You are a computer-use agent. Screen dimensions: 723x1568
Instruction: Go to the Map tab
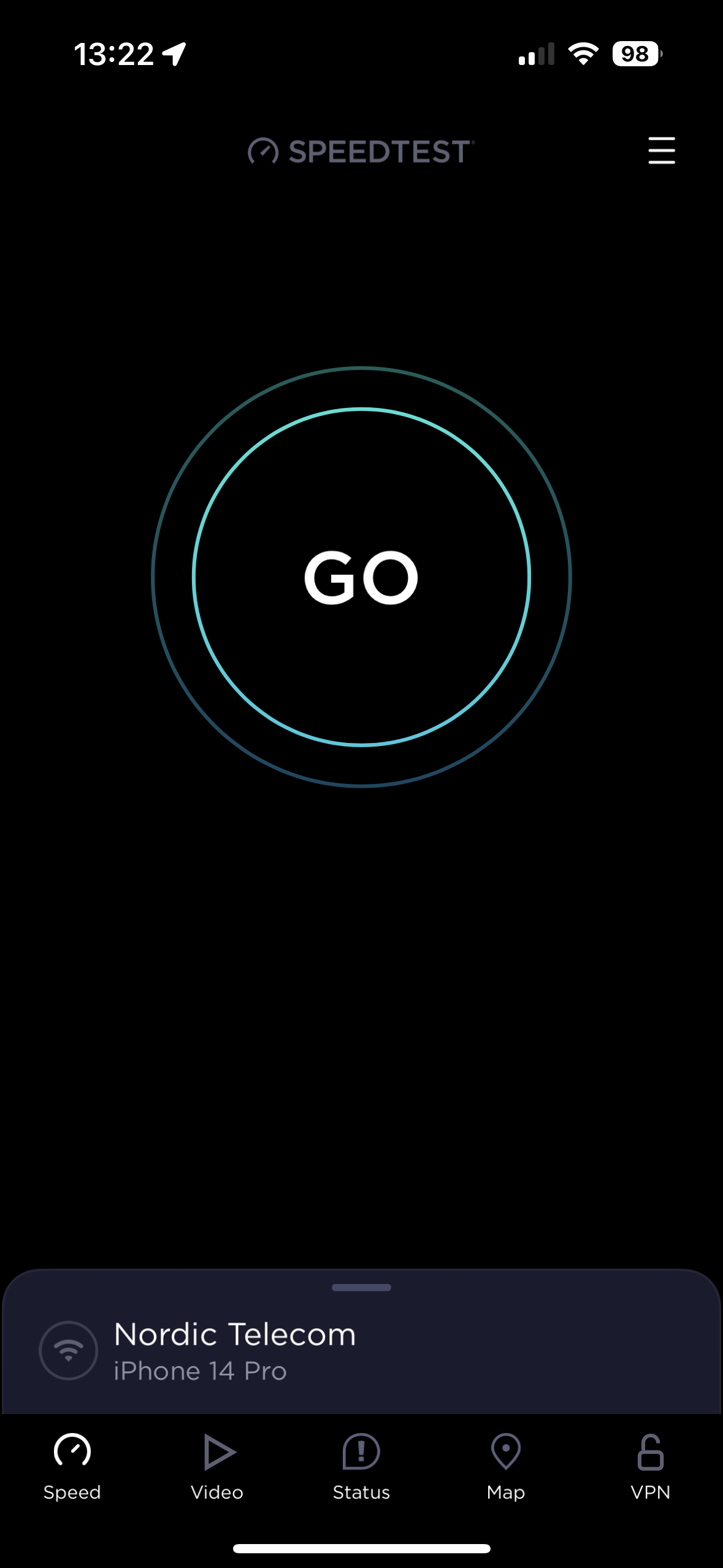(x=506, y=1466)
